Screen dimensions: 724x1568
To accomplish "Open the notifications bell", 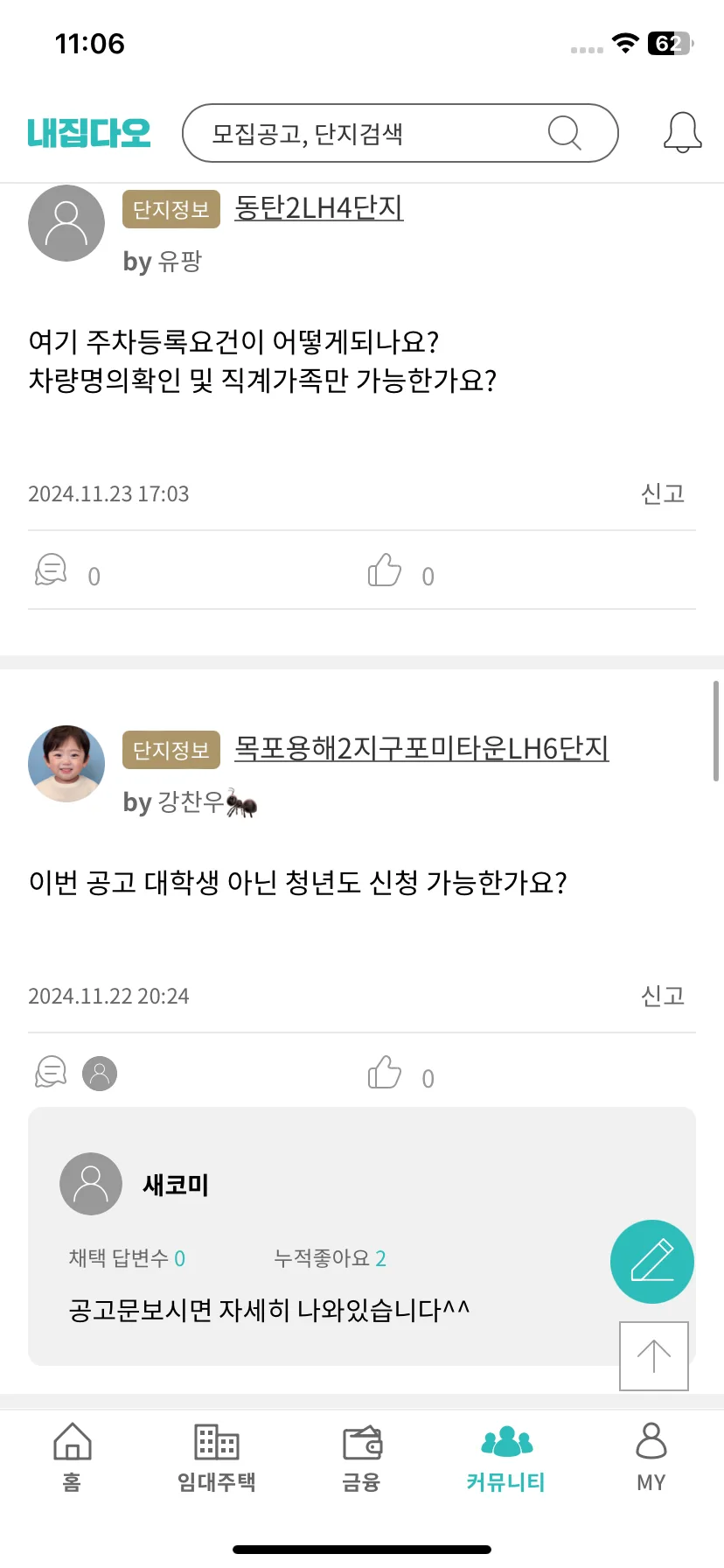I will click(x=682, y=133).
